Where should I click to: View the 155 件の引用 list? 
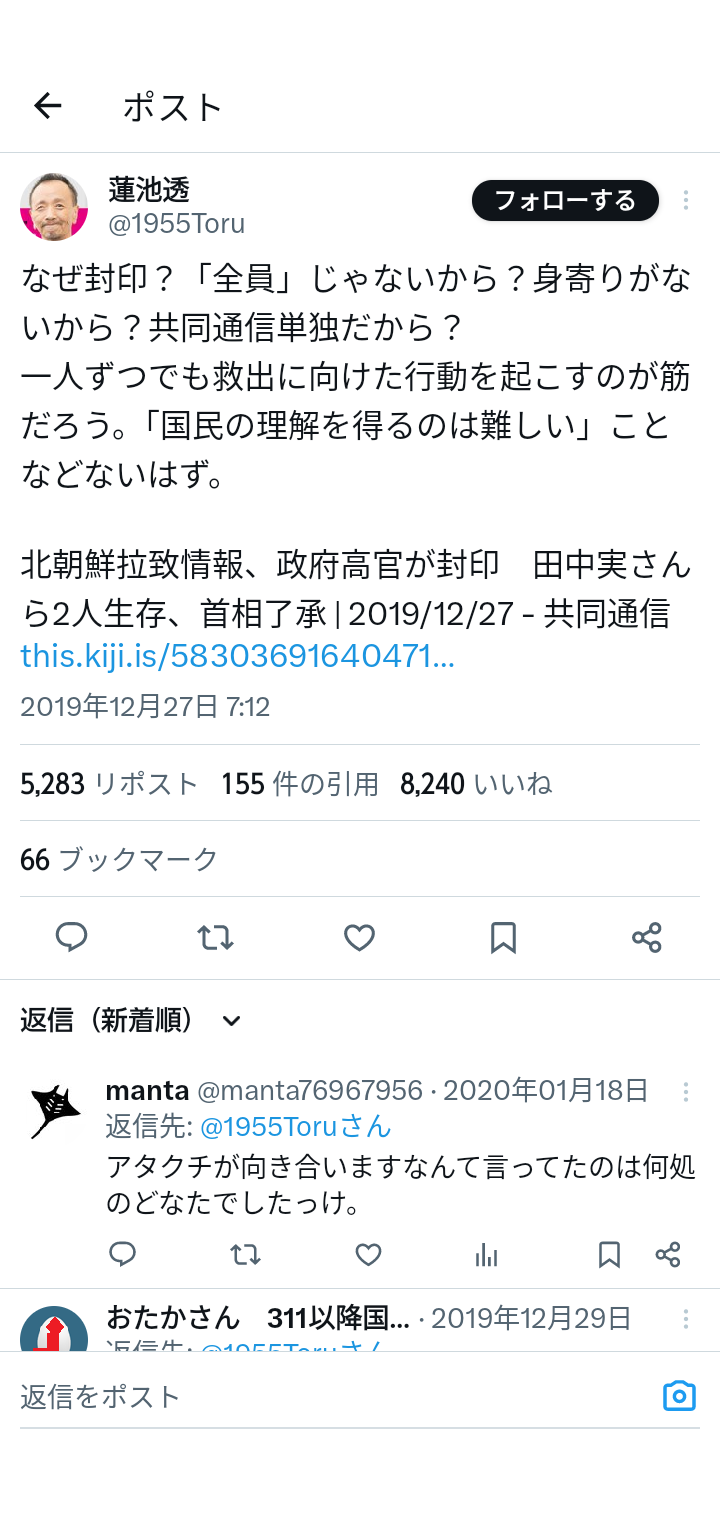pos(299,783)
